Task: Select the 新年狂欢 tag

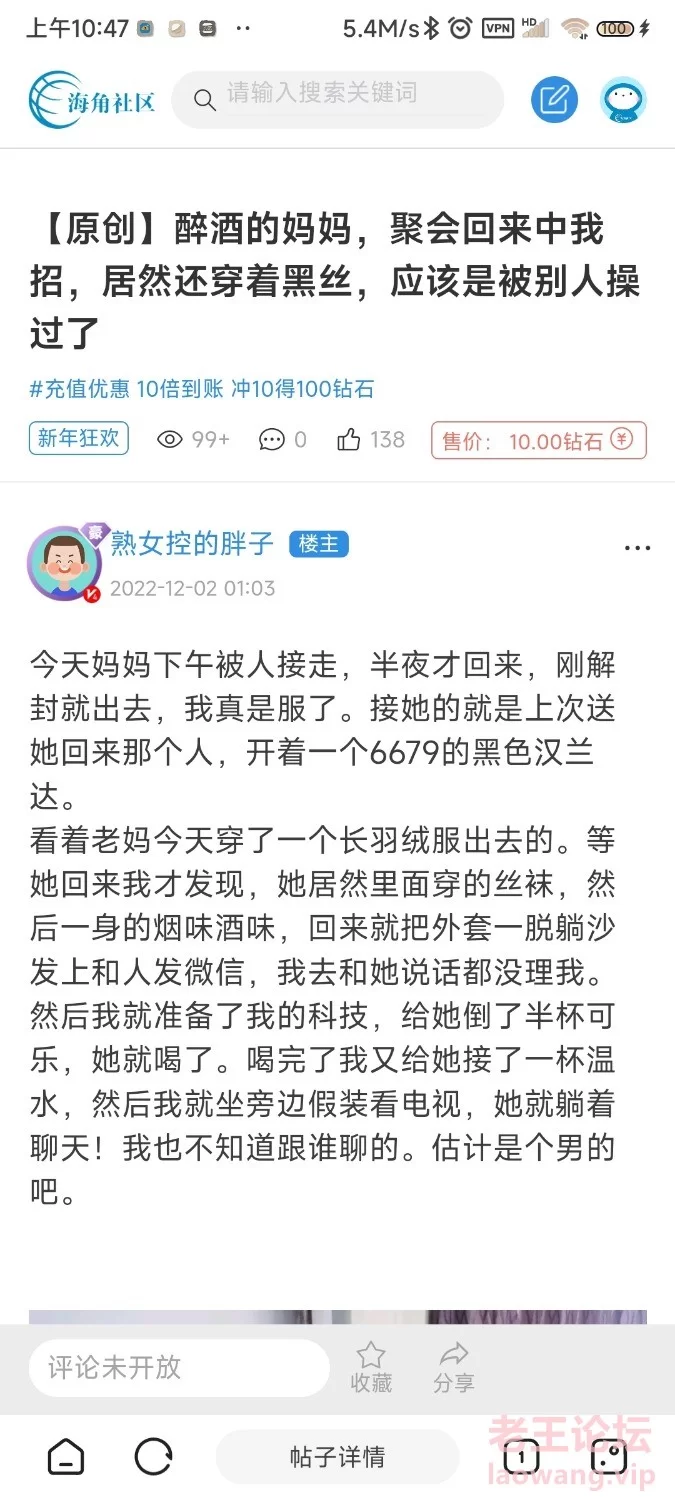Action: 79,439
